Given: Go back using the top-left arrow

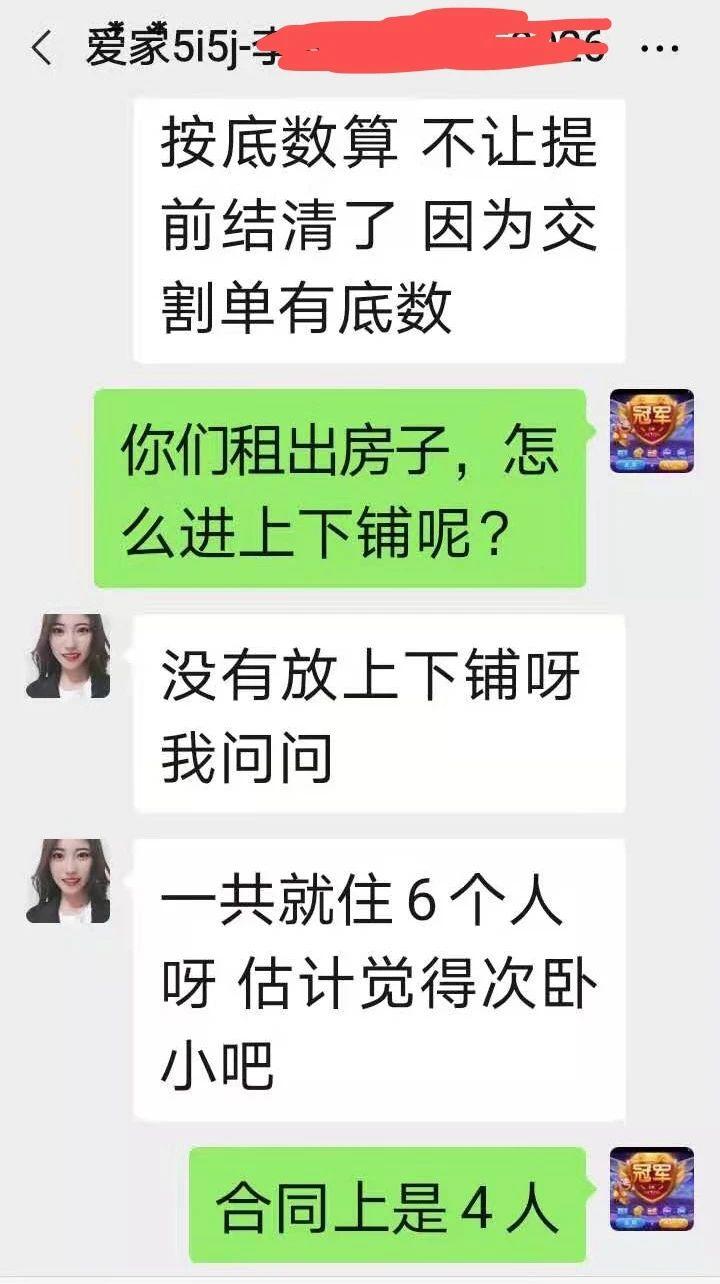Looking at the screenshot, I should point(42,48).
